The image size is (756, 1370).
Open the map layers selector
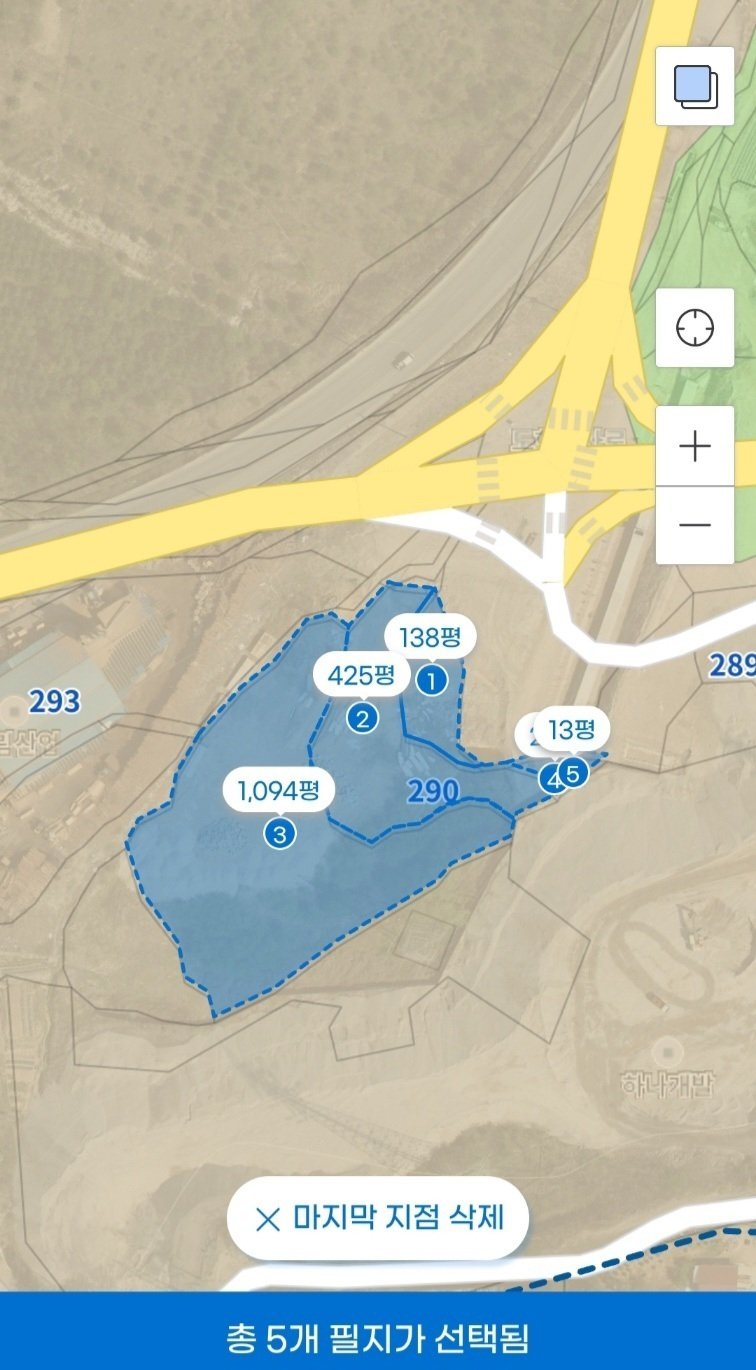click(694, 85)
